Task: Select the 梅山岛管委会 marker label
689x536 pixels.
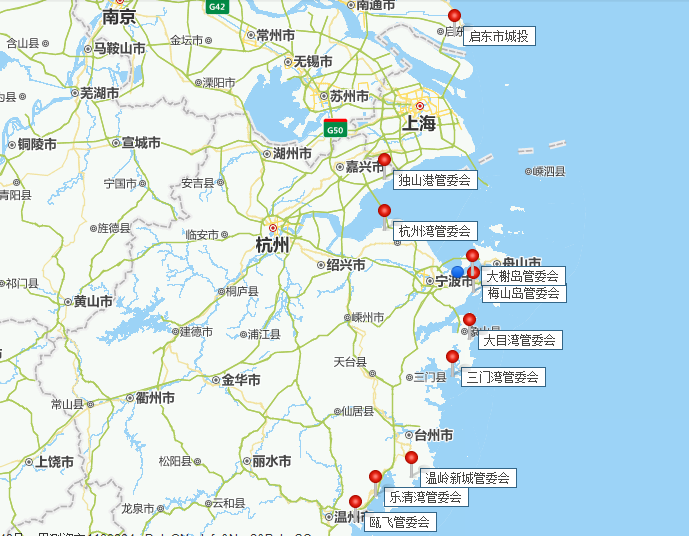Action: tap(523, 293)
